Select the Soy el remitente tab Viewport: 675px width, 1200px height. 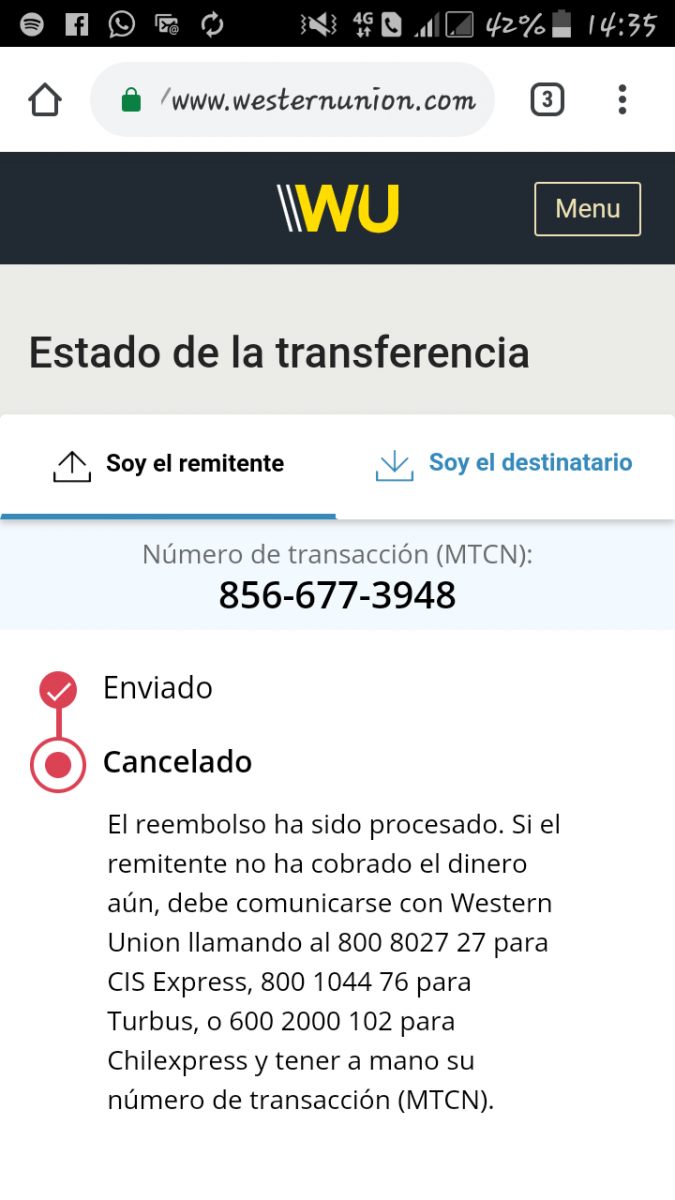168,464
